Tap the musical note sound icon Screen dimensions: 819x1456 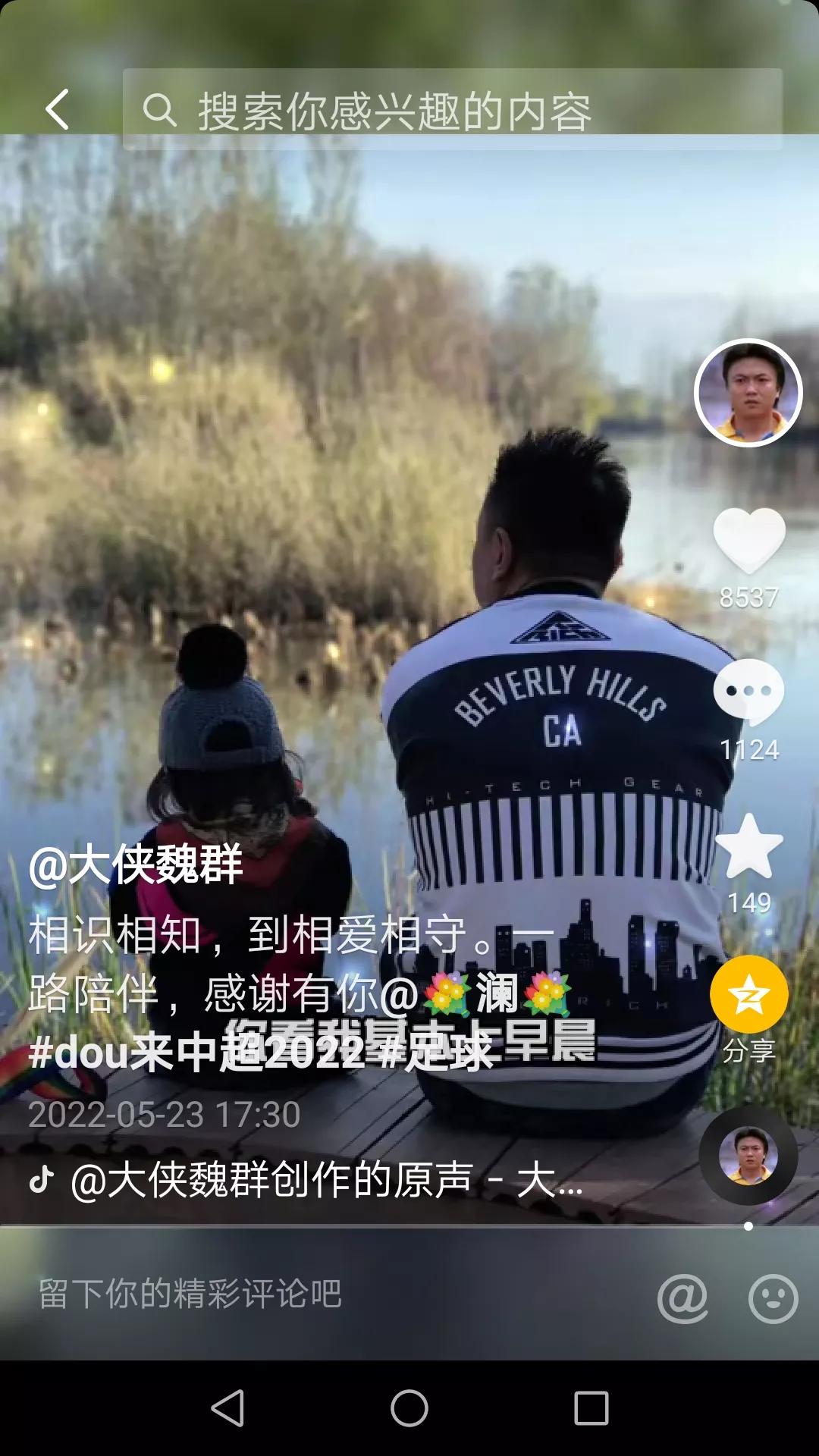[x=43, y=1178]
